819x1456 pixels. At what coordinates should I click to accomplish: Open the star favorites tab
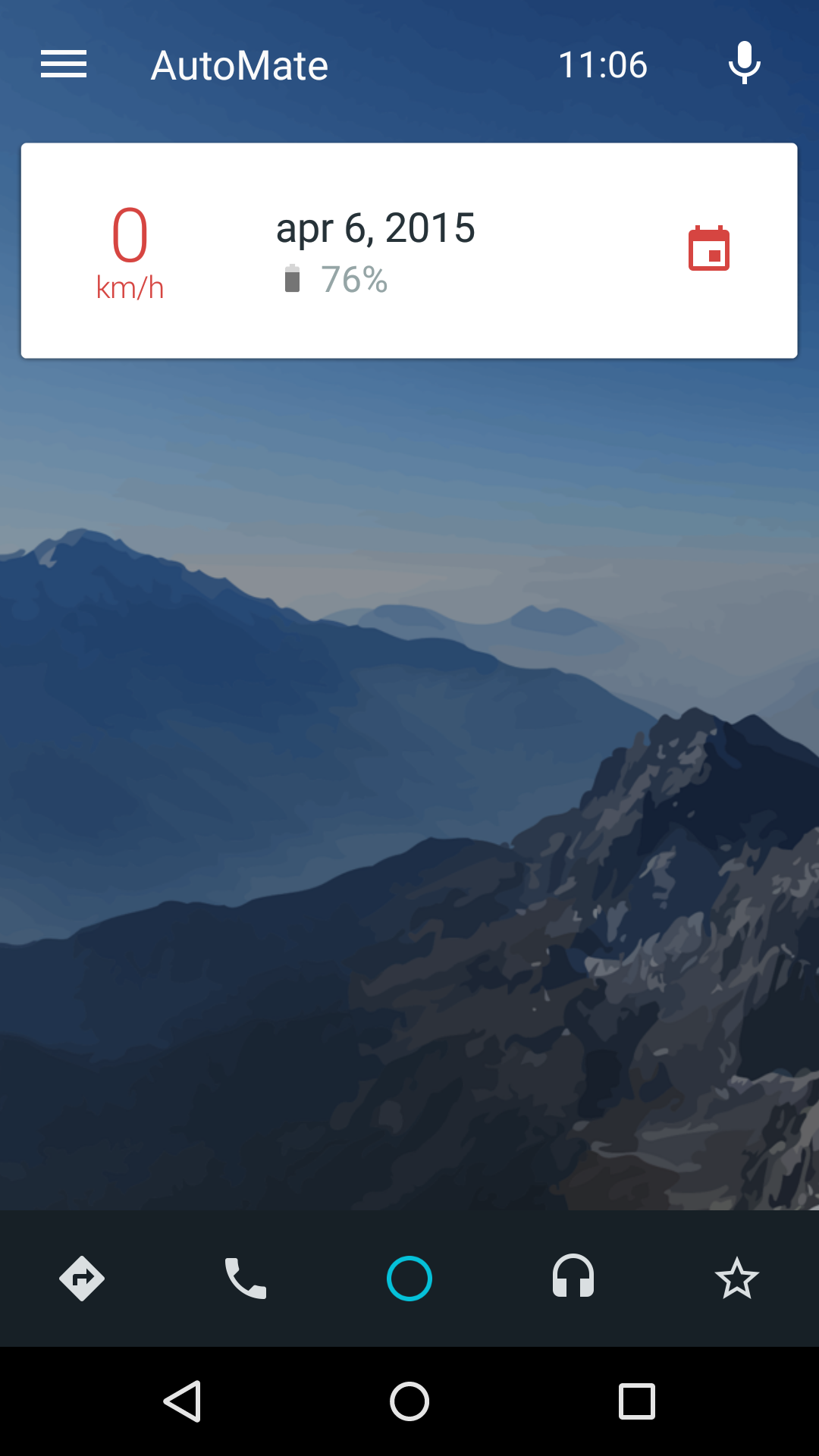click(x=737, y=1279)
